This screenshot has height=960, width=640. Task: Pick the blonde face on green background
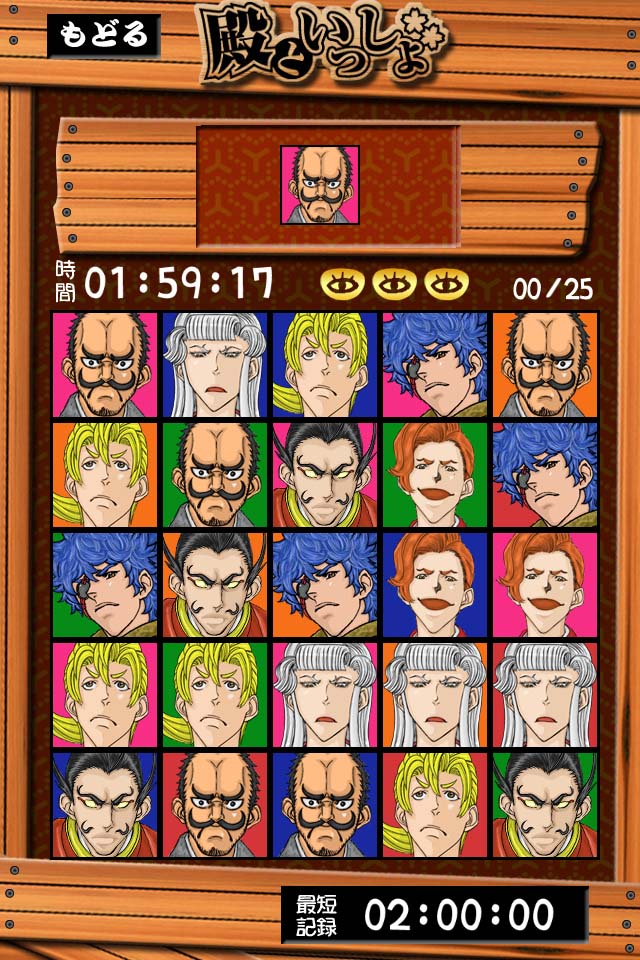click(215, 695)
